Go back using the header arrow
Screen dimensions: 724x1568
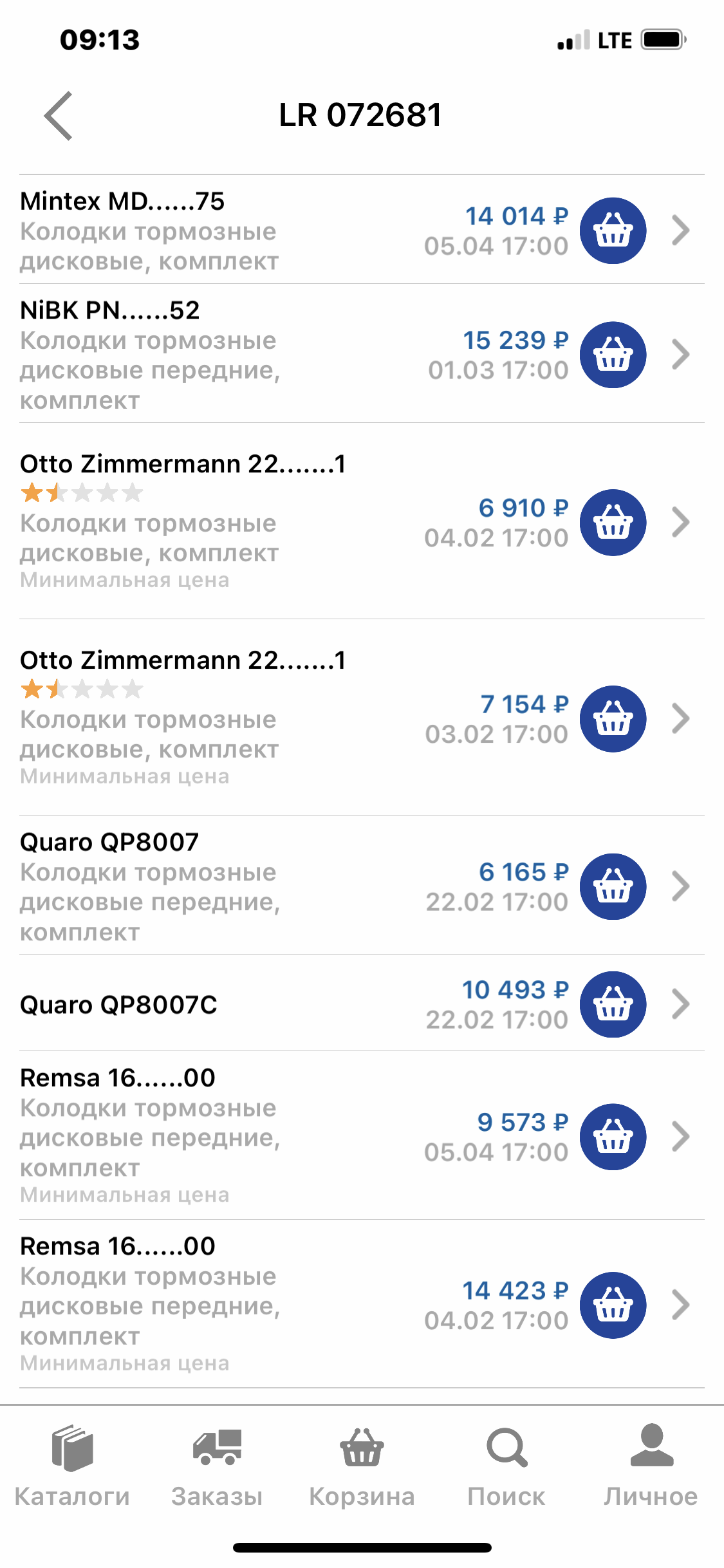59,116
